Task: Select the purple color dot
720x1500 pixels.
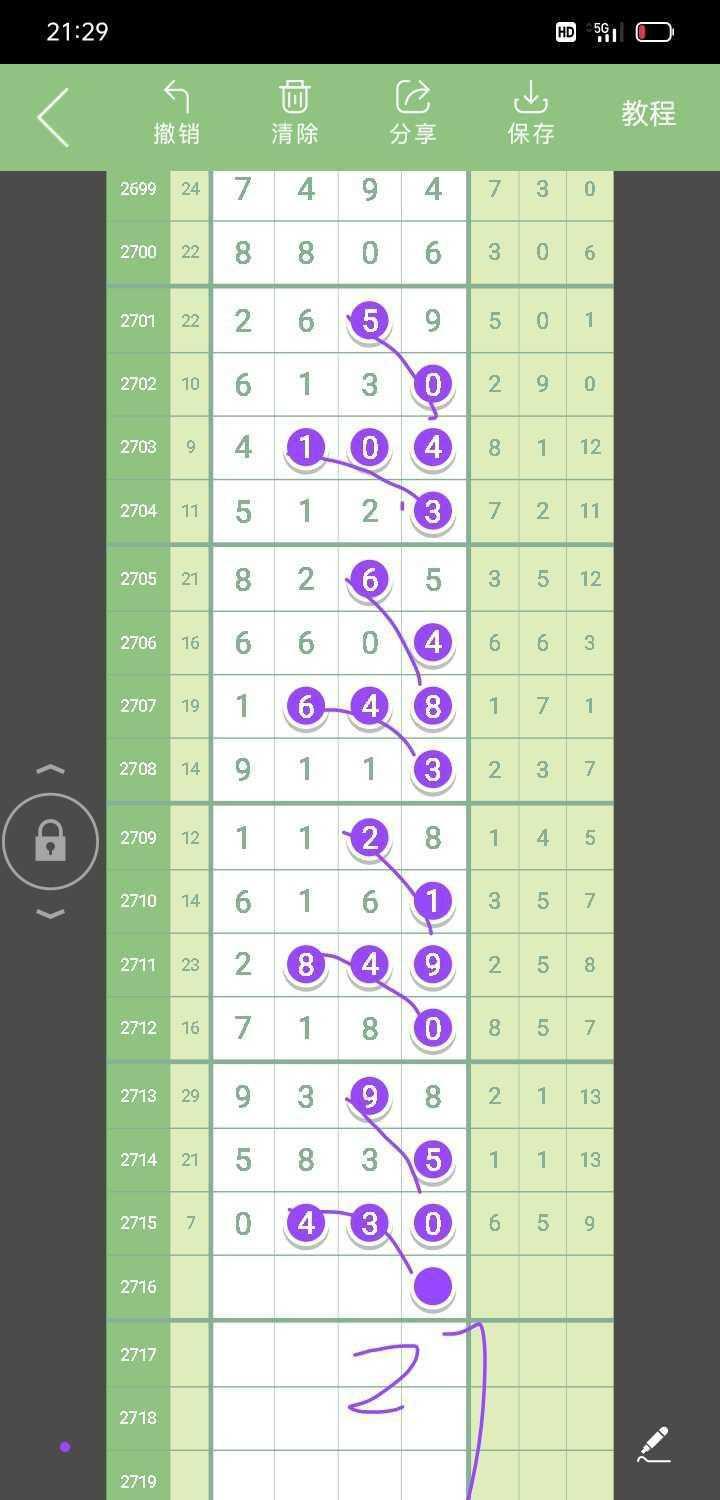Action: pyautogui.click(x=65, y=1446)
